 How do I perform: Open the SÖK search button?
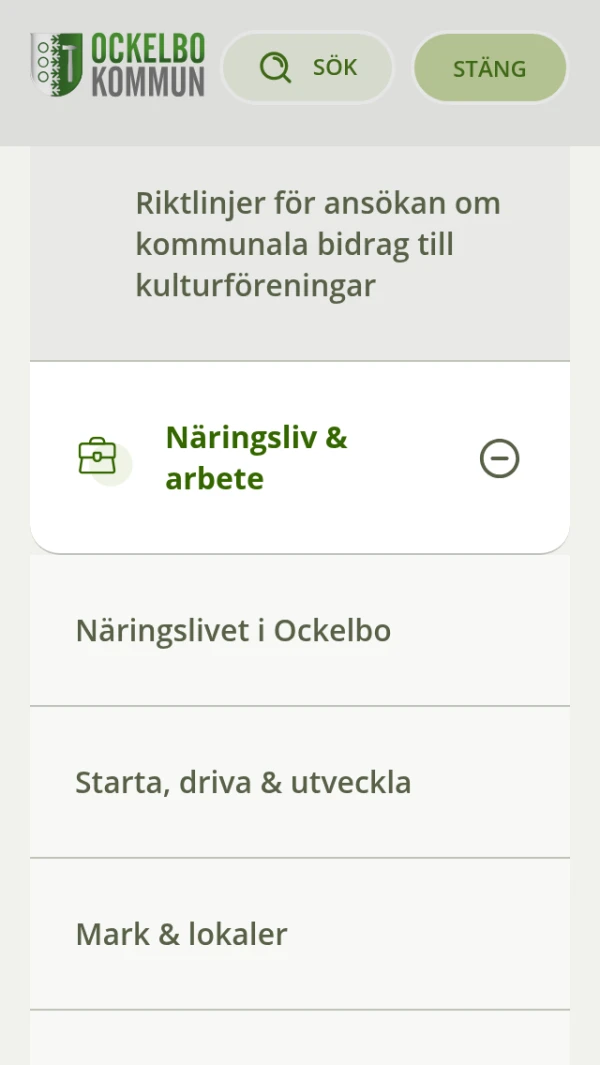point(308,68)
